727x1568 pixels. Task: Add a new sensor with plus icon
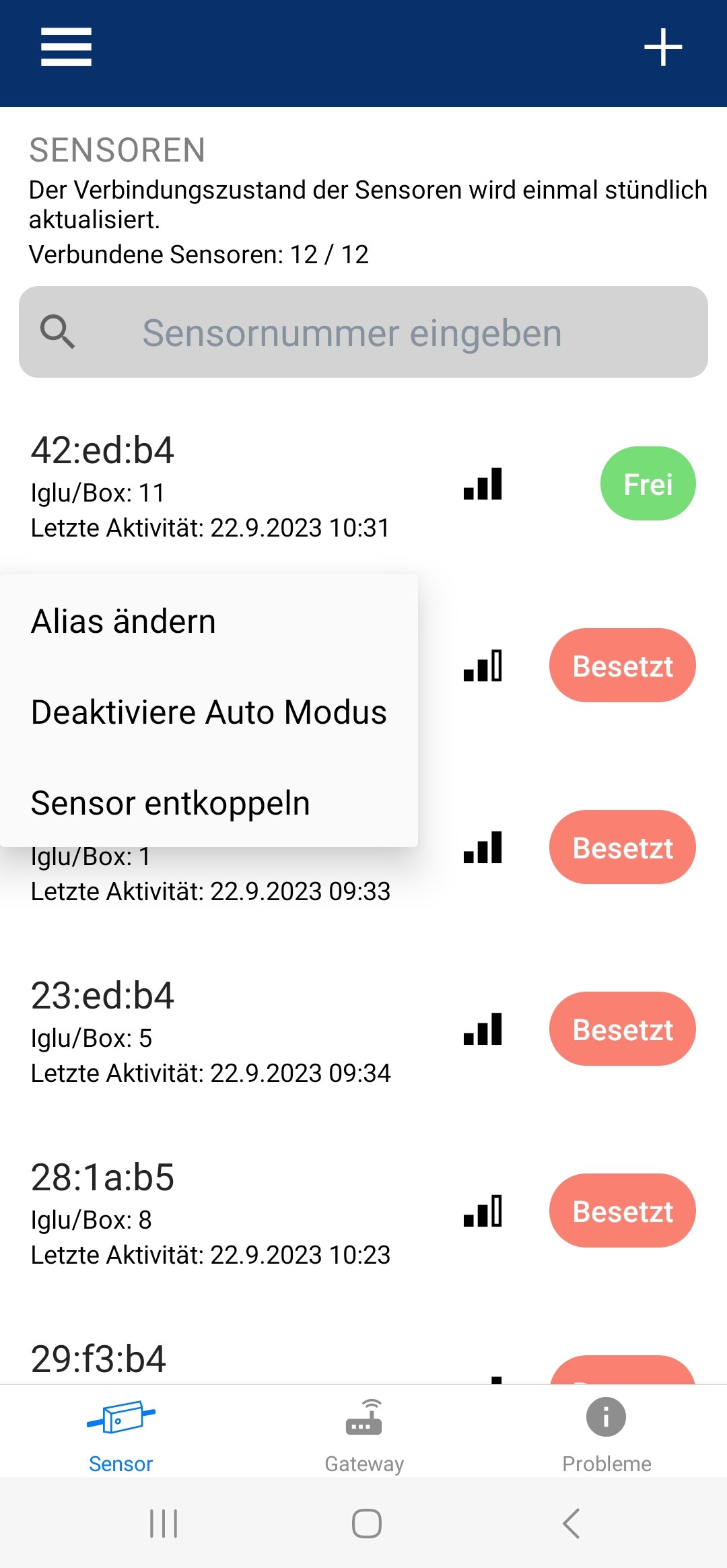click(x=663, y=47)
